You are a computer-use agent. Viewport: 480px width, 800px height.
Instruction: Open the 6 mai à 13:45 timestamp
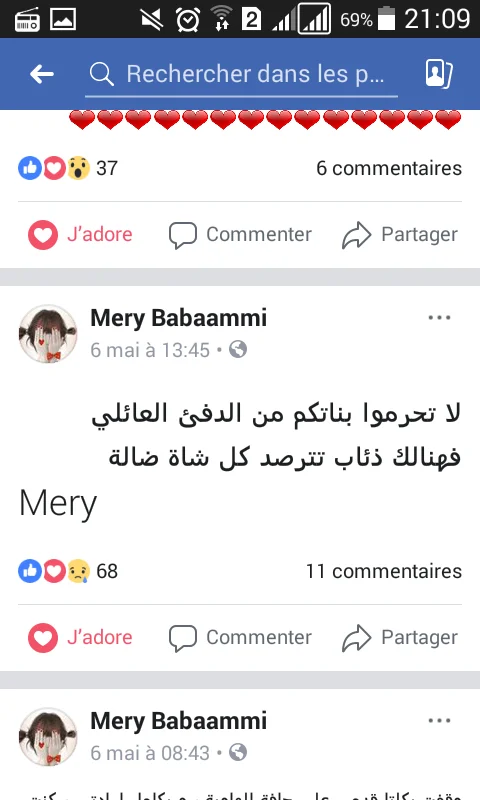150,350
